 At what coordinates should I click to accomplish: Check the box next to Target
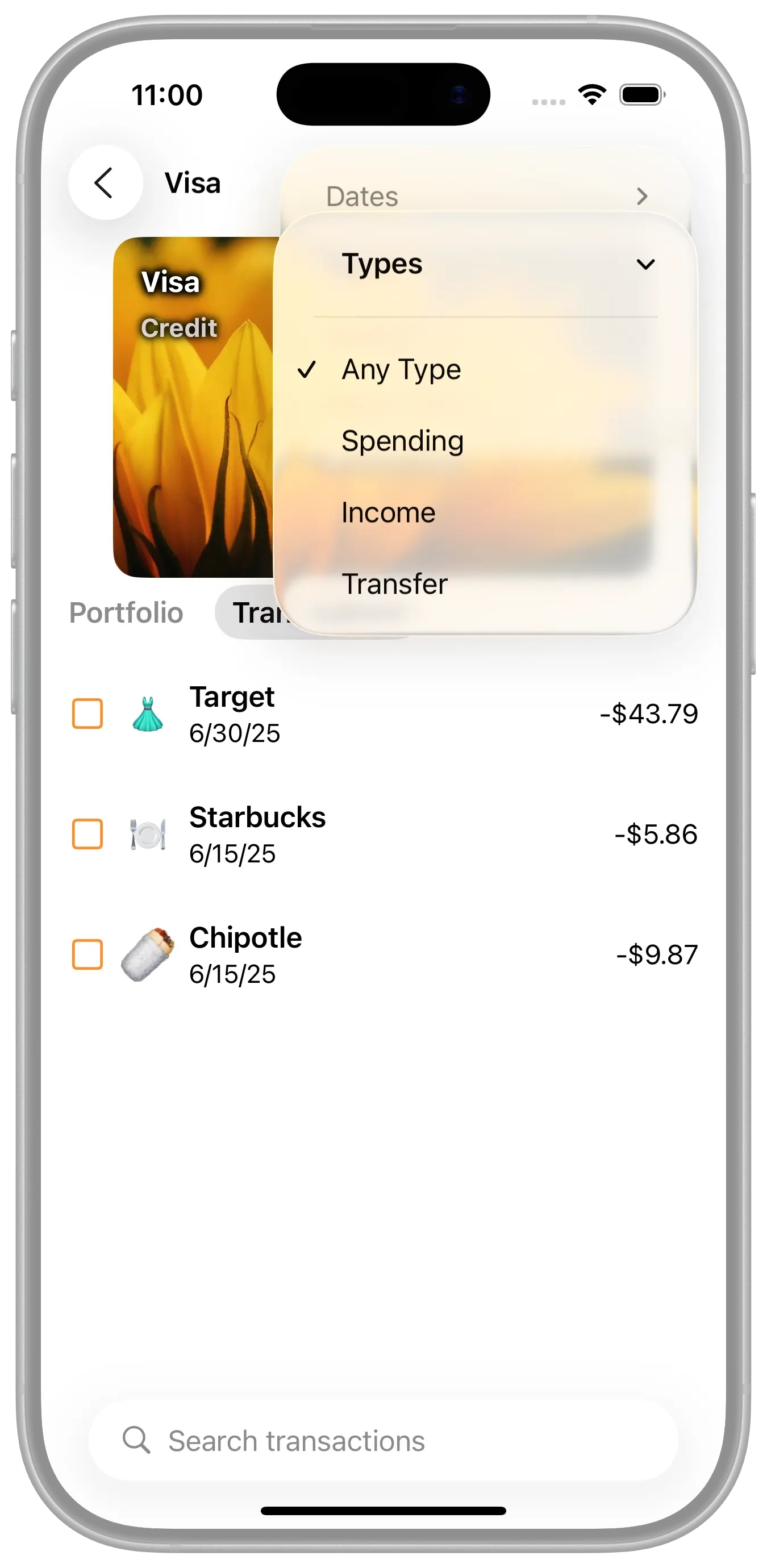(x=87, y=714)
